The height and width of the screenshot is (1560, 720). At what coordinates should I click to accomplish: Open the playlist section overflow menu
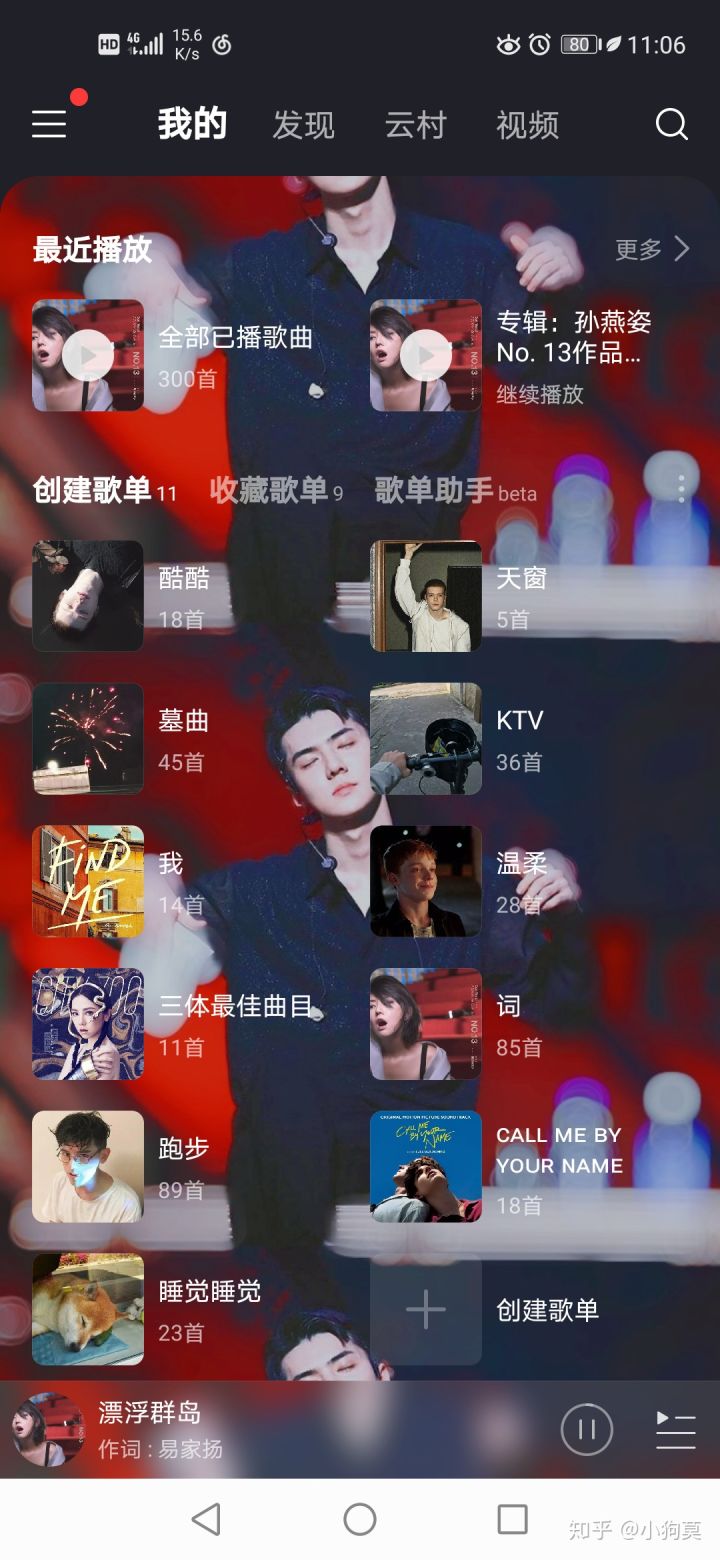[682, 488]
